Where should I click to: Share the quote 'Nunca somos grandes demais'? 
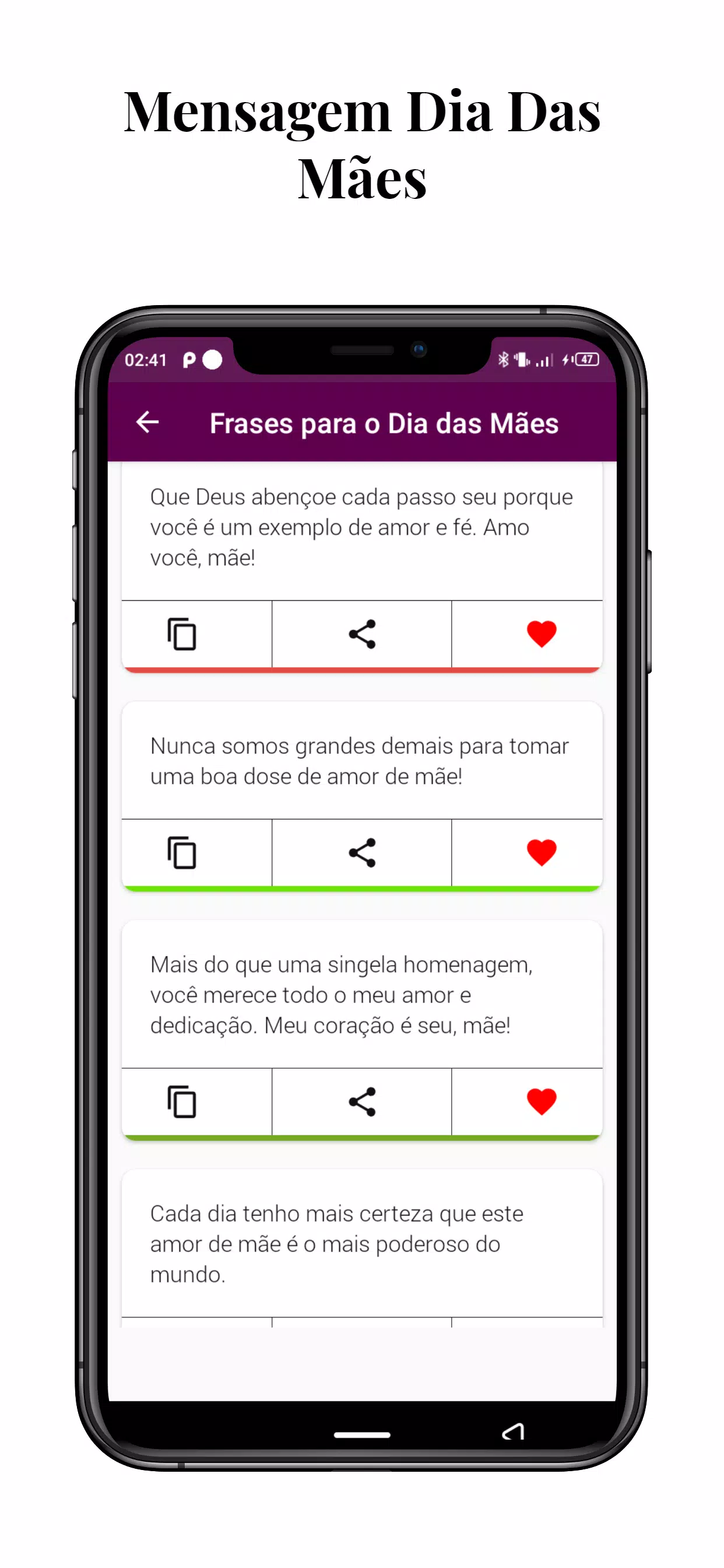(x=361, y=853)
